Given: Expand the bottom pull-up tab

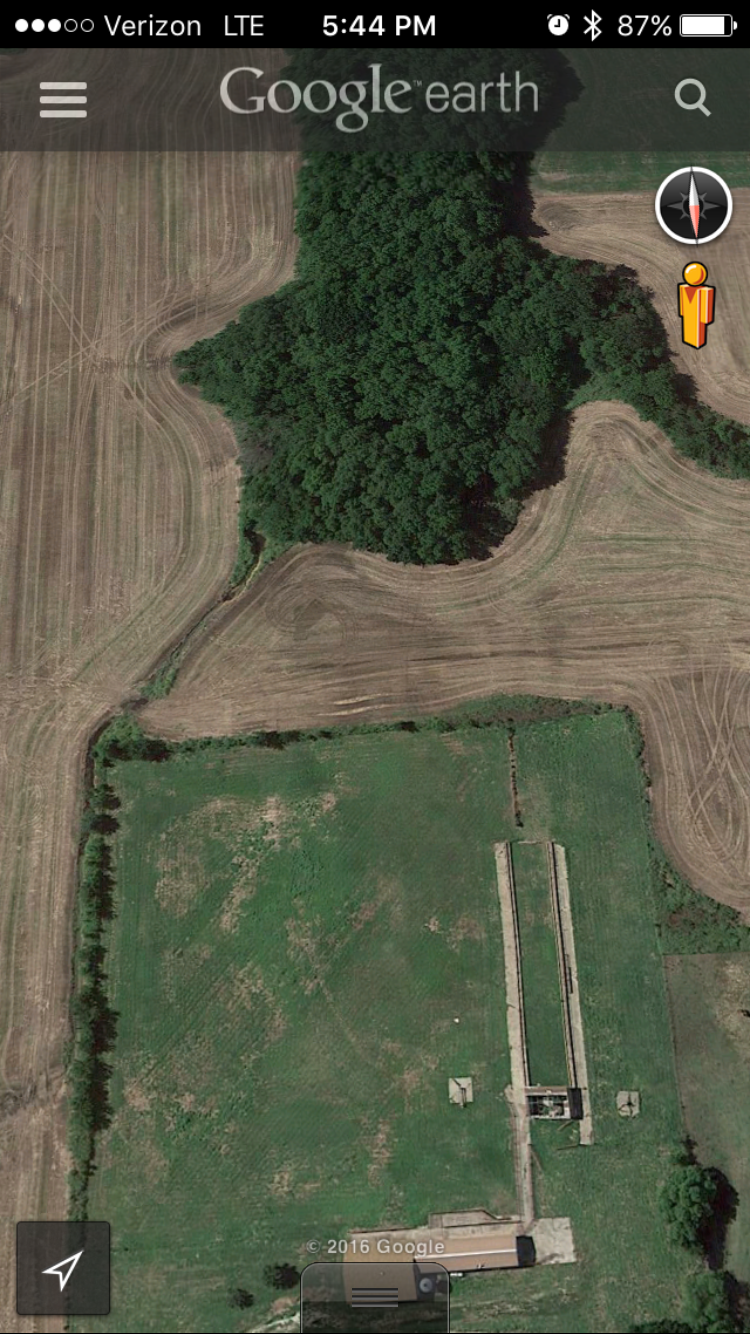Looking at the screenshot, I should [x=375, y=1298].
